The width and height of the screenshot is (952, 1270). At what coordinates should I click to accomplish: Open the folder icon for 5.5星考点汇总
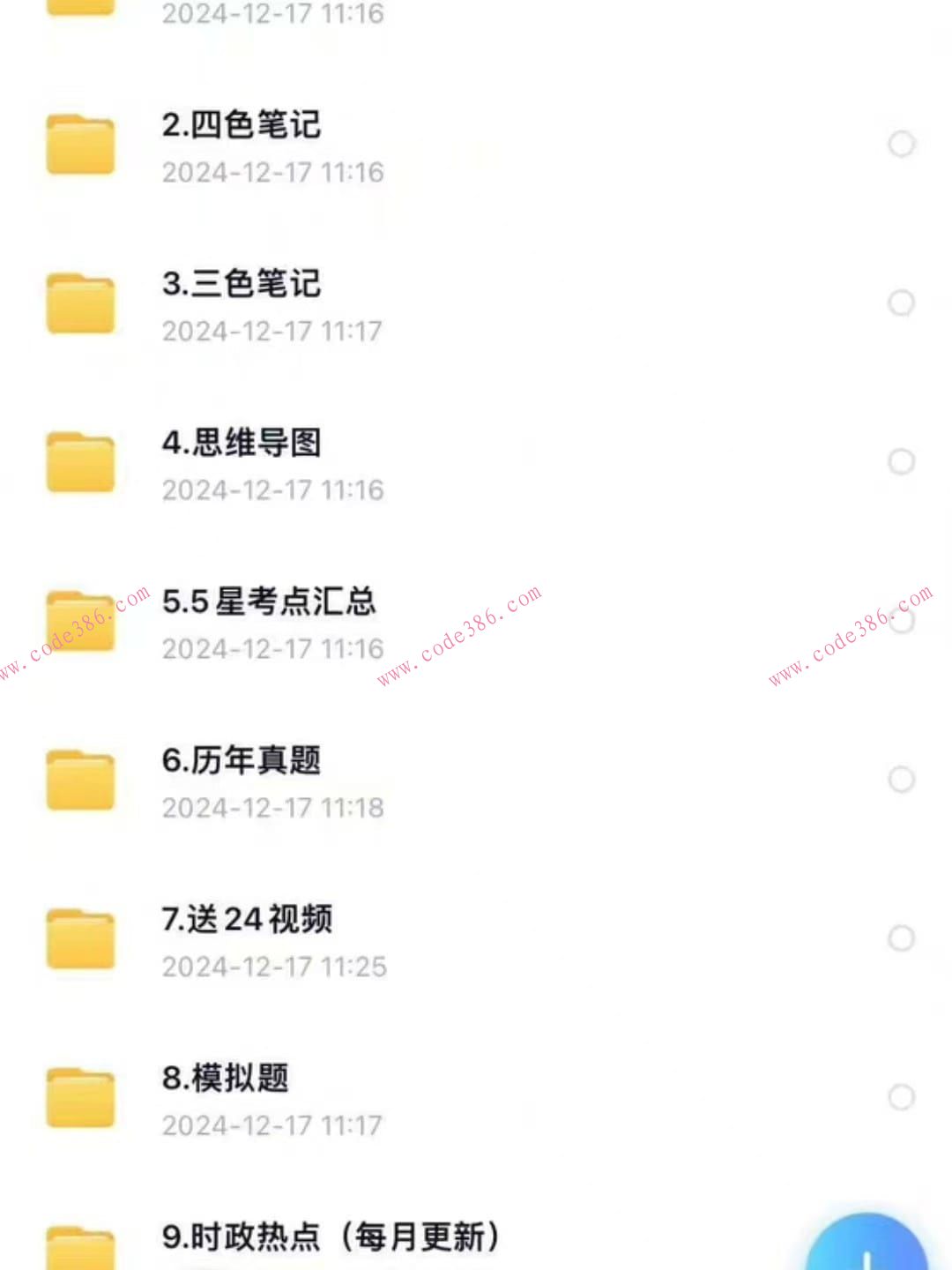[x=80, y=618]
